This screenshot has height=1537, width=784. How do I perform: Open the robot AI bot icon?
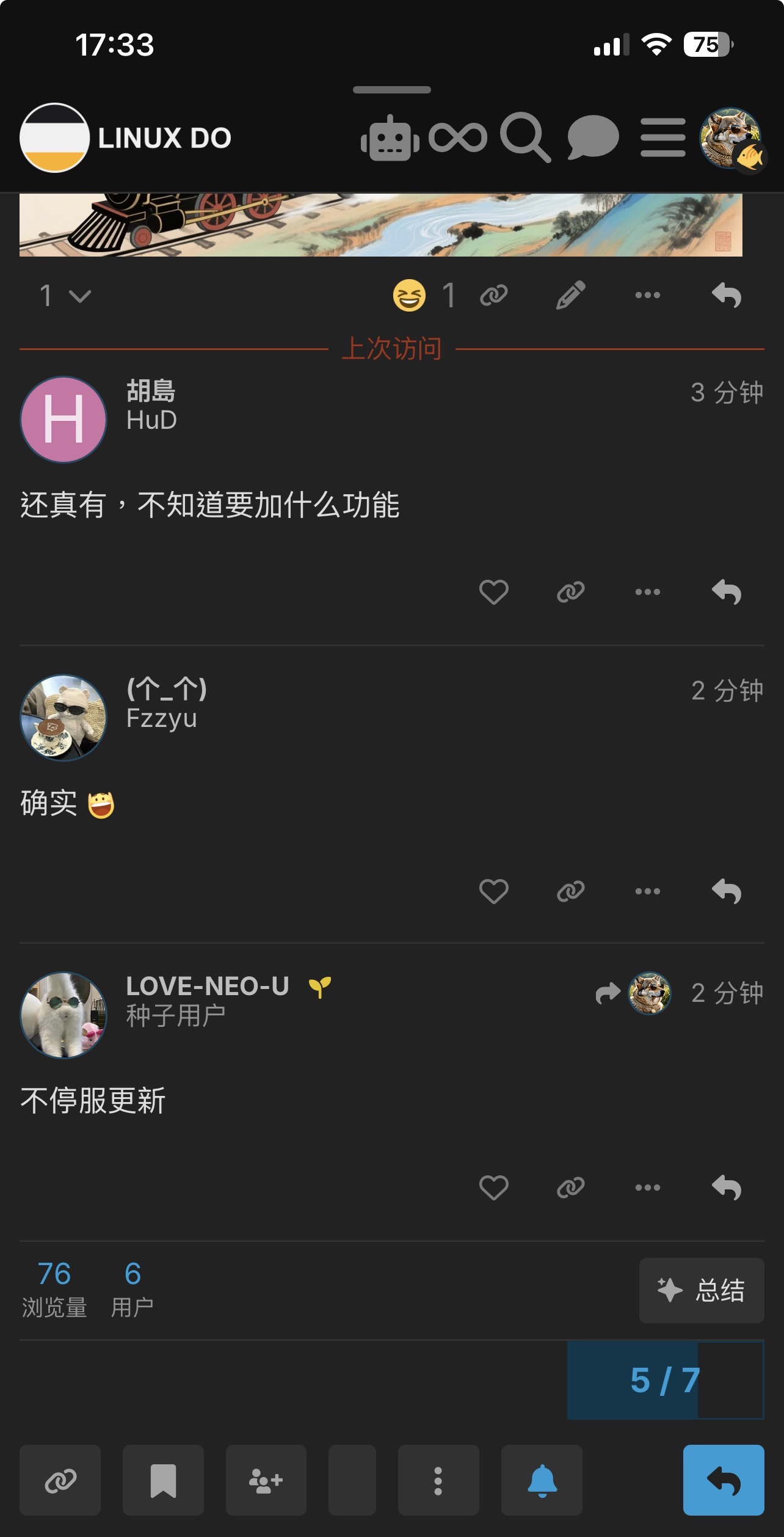[x=390, y=138]
